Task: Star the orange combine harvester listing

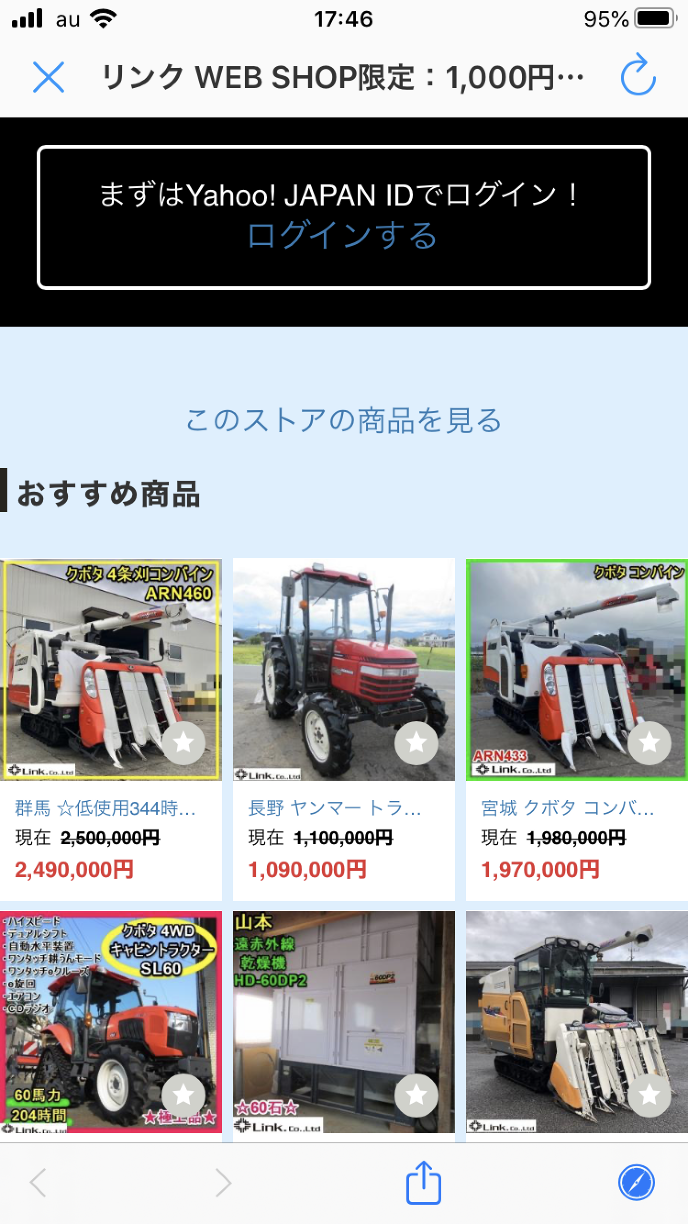Action: pos(649,1096)
